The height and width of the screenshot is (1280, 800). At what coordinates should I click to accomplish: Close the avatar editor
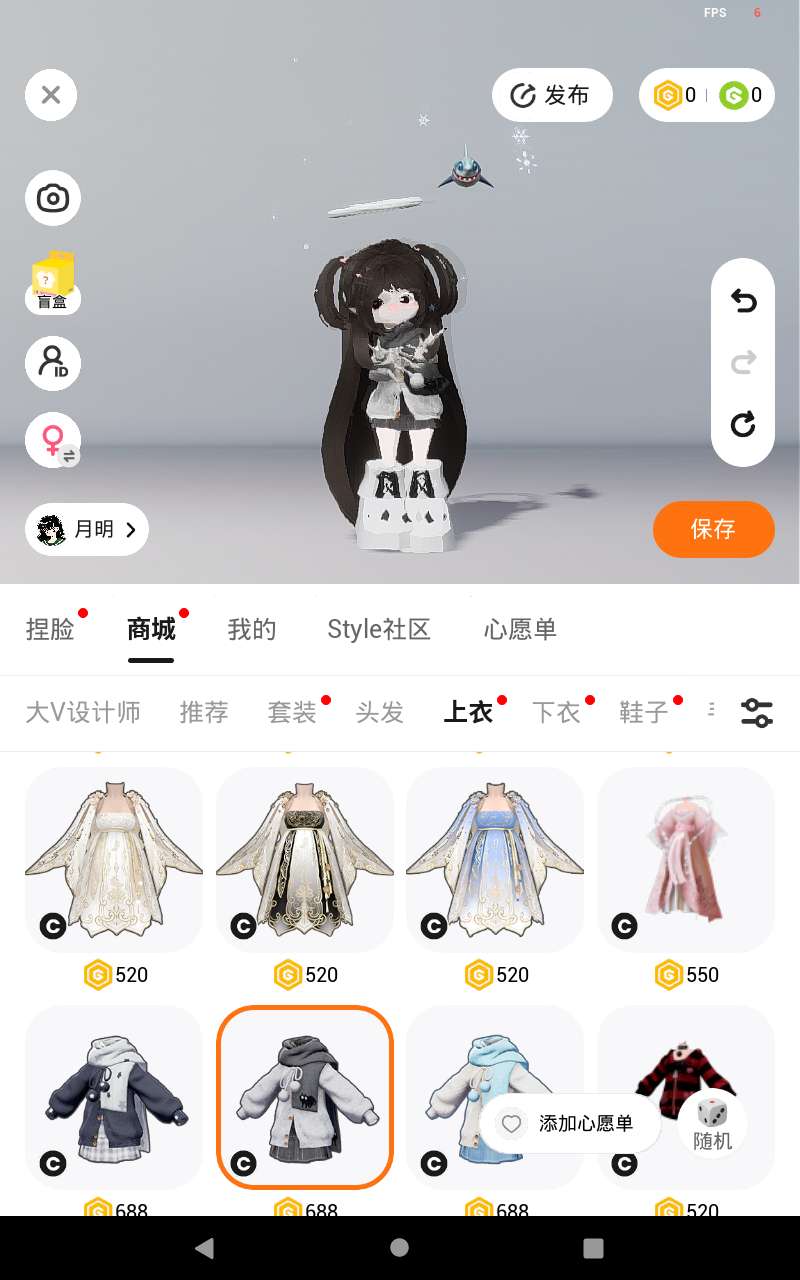point(51,95)
